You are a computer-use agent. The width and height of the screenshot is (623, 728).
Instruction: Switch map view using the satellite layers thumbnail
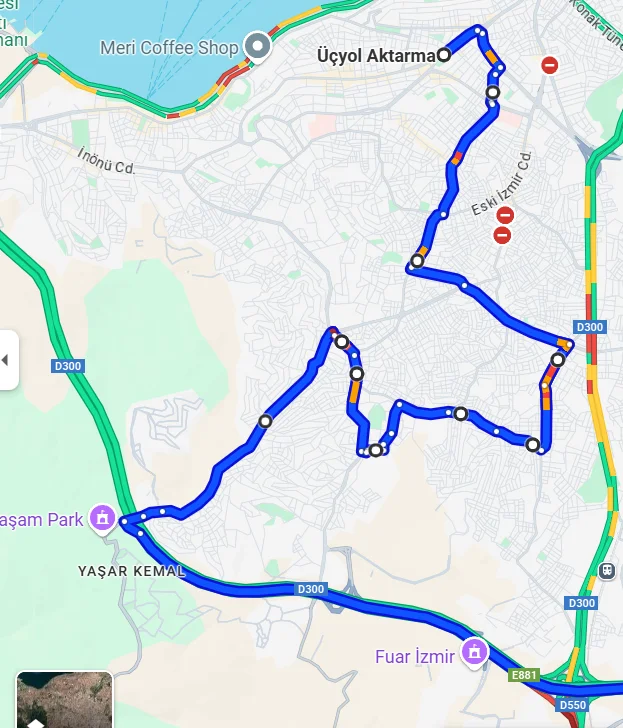(64, 699)
